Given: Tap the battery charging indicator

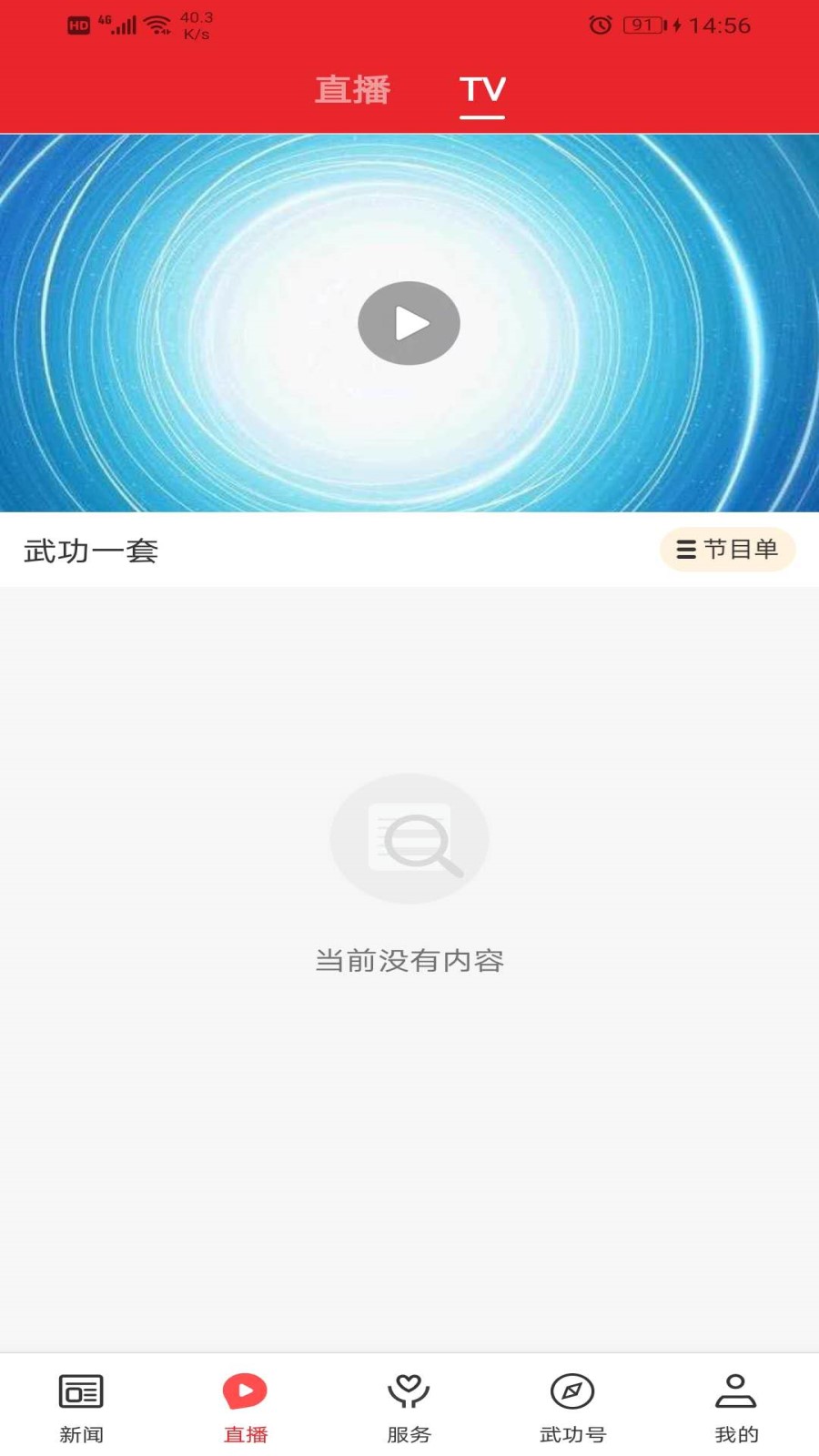Looking at the screenshot, I should pos(673,25).
